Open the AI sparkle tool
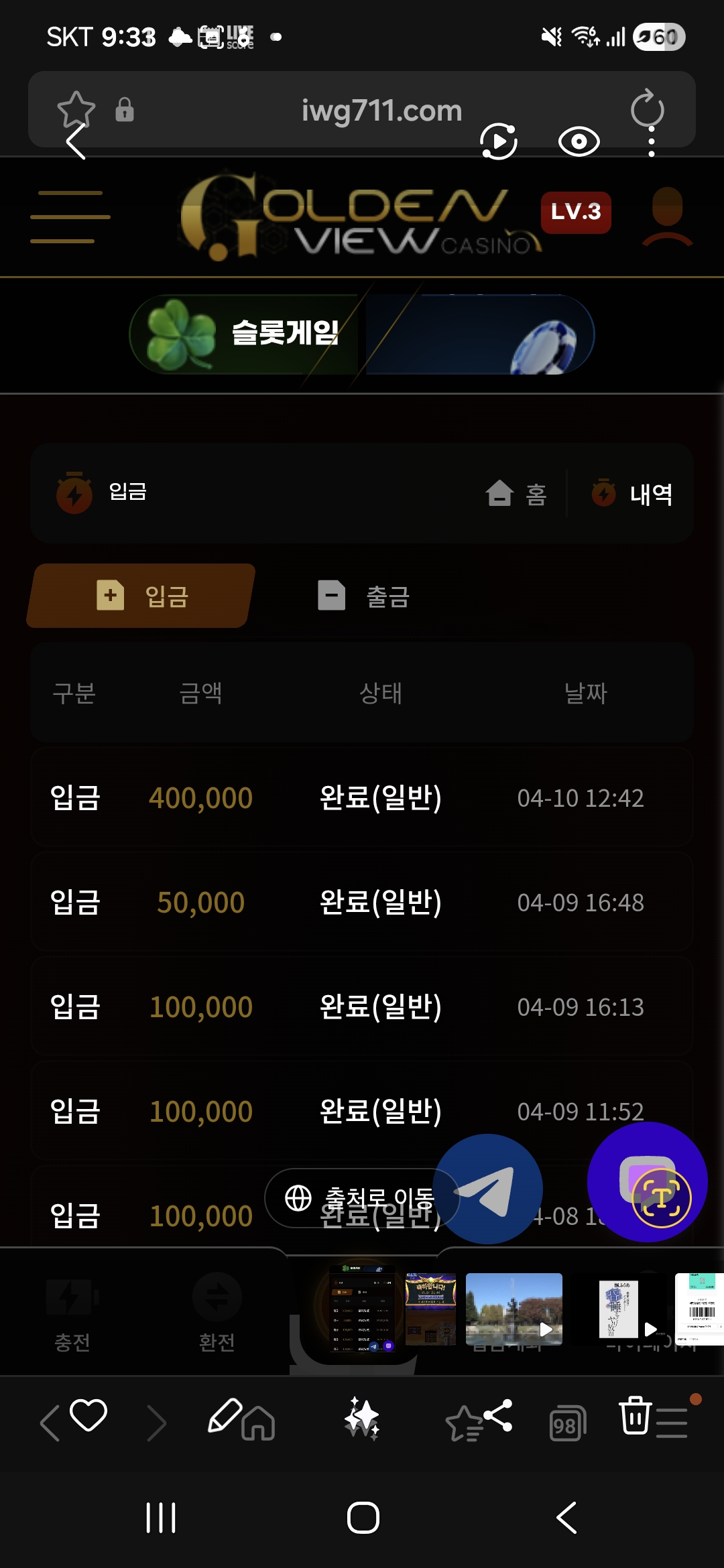Viewport: 724px width, 1568px height. [362, 1418]
